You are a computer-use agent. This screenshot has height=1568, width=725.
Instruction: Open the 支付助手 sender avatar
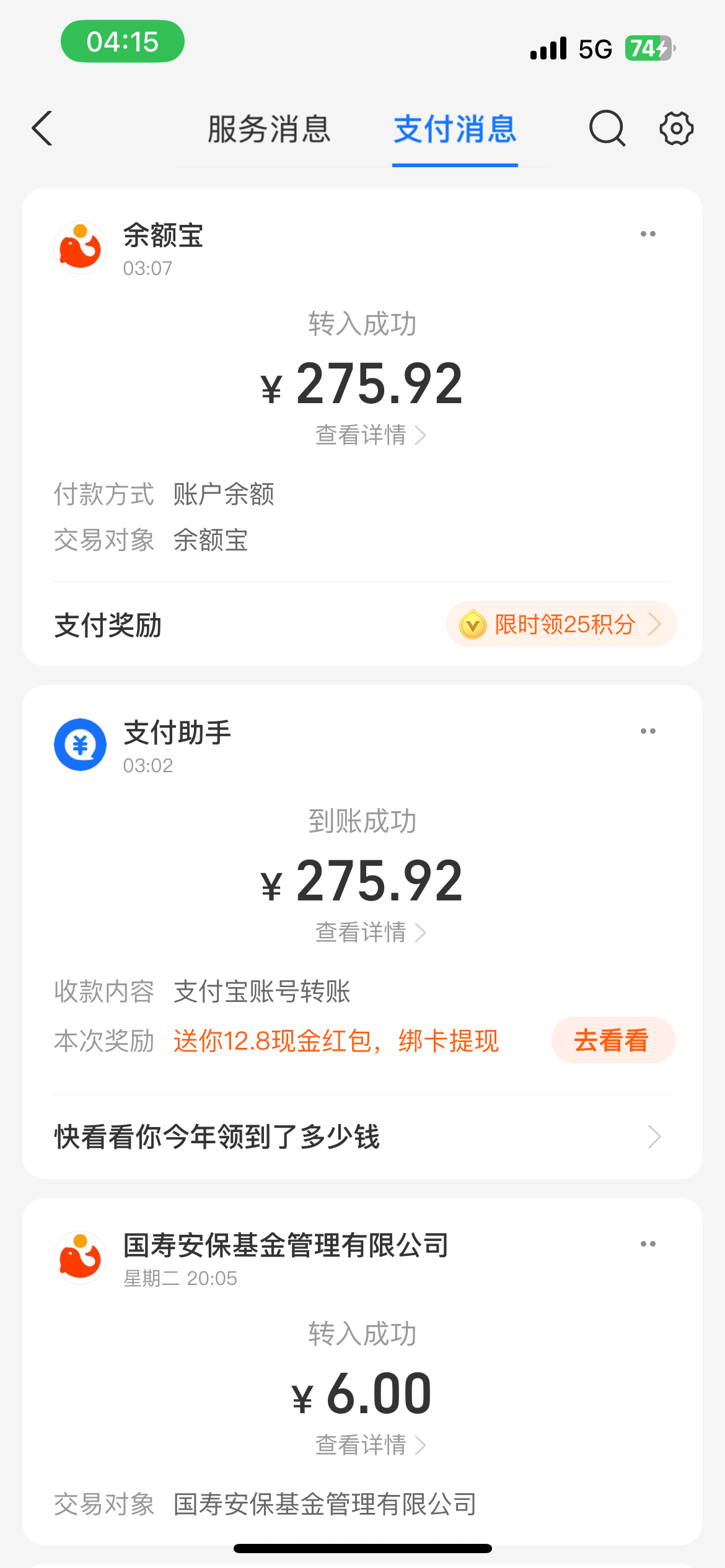click(x=80, y=744)
